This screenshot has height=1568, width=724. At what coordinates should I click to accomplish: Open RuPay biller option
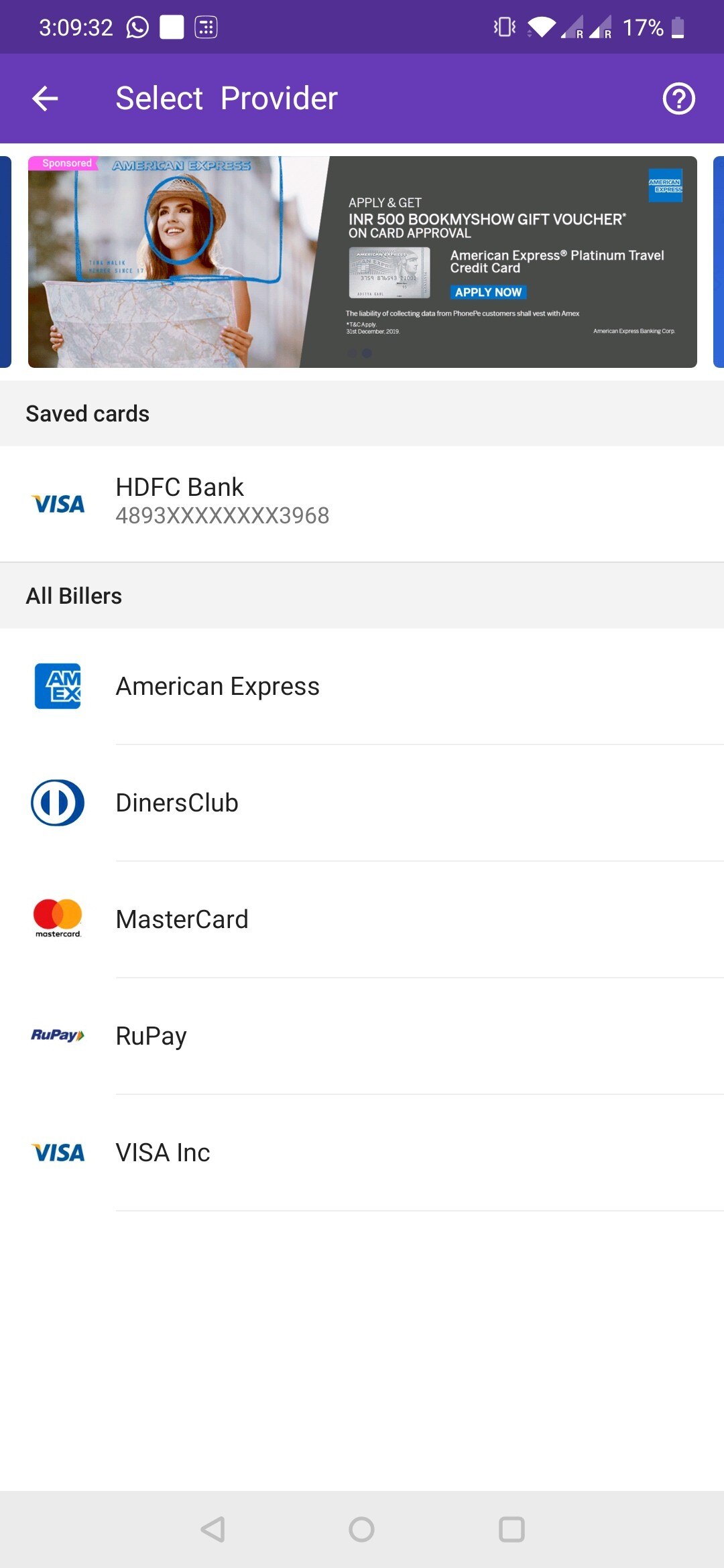pyautogui.click(x=362, y=1036)
